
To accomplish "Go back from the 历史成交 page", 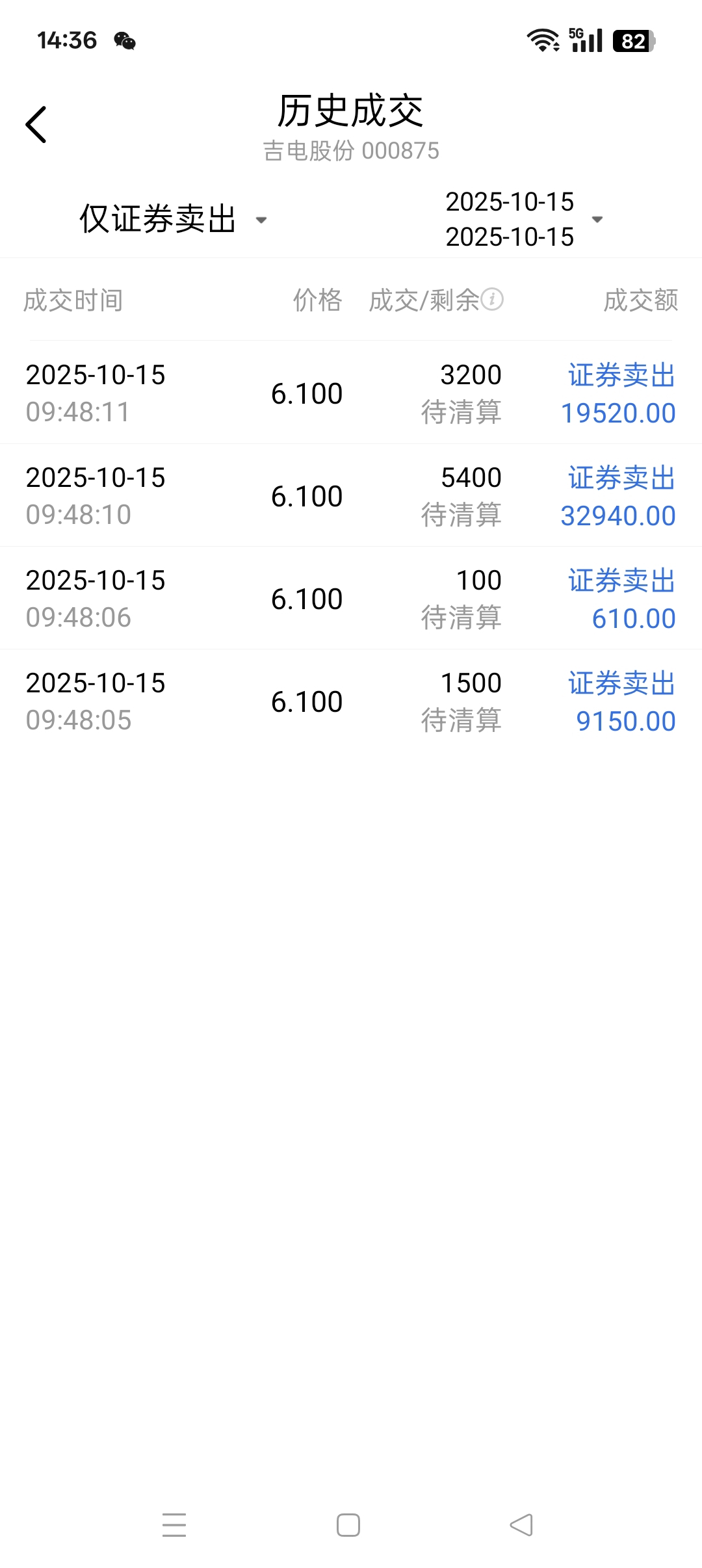I will click(x=36, y=124).
